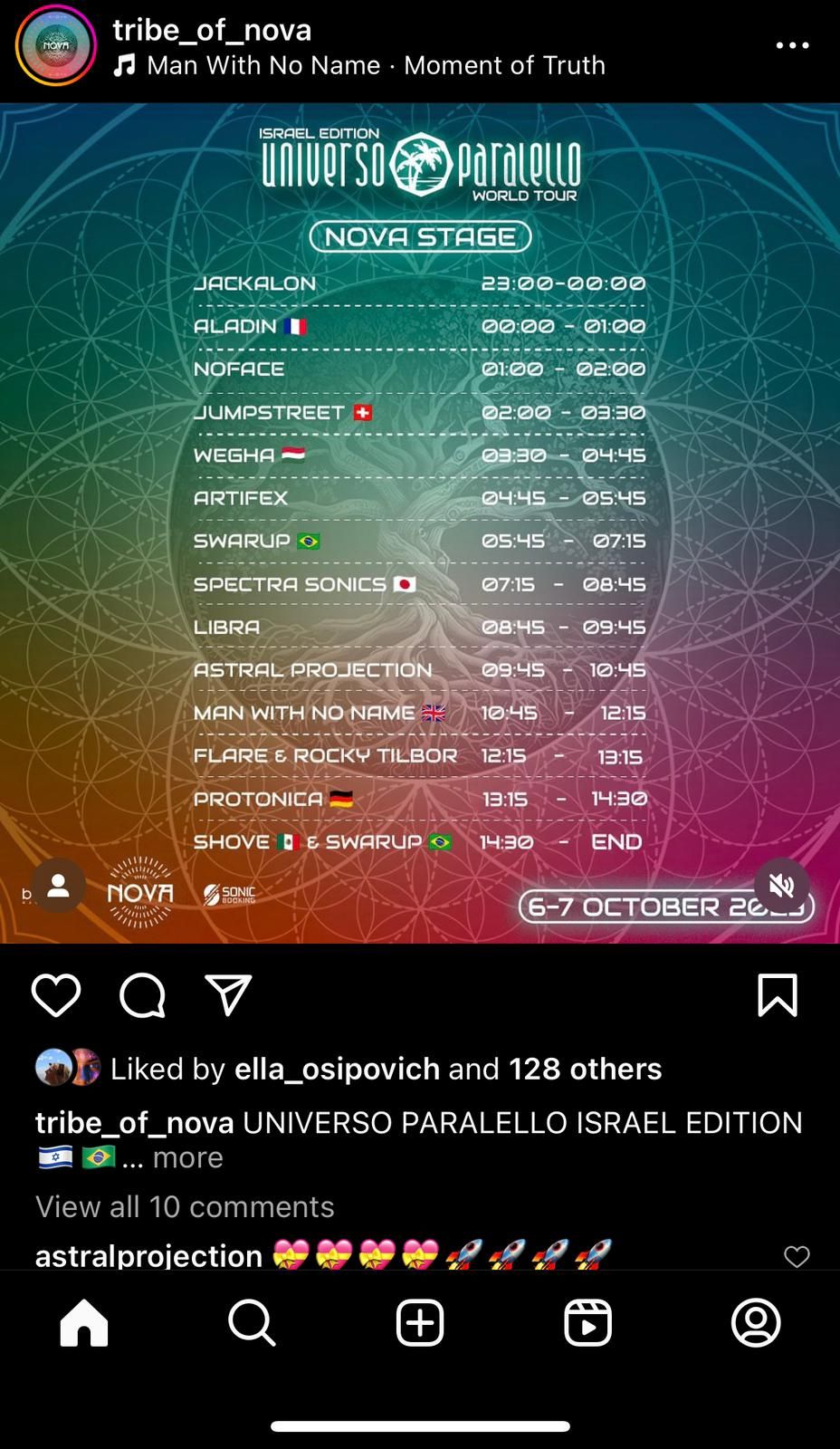
Task: Like astralprojection's comment
Action: point(797,1256)
